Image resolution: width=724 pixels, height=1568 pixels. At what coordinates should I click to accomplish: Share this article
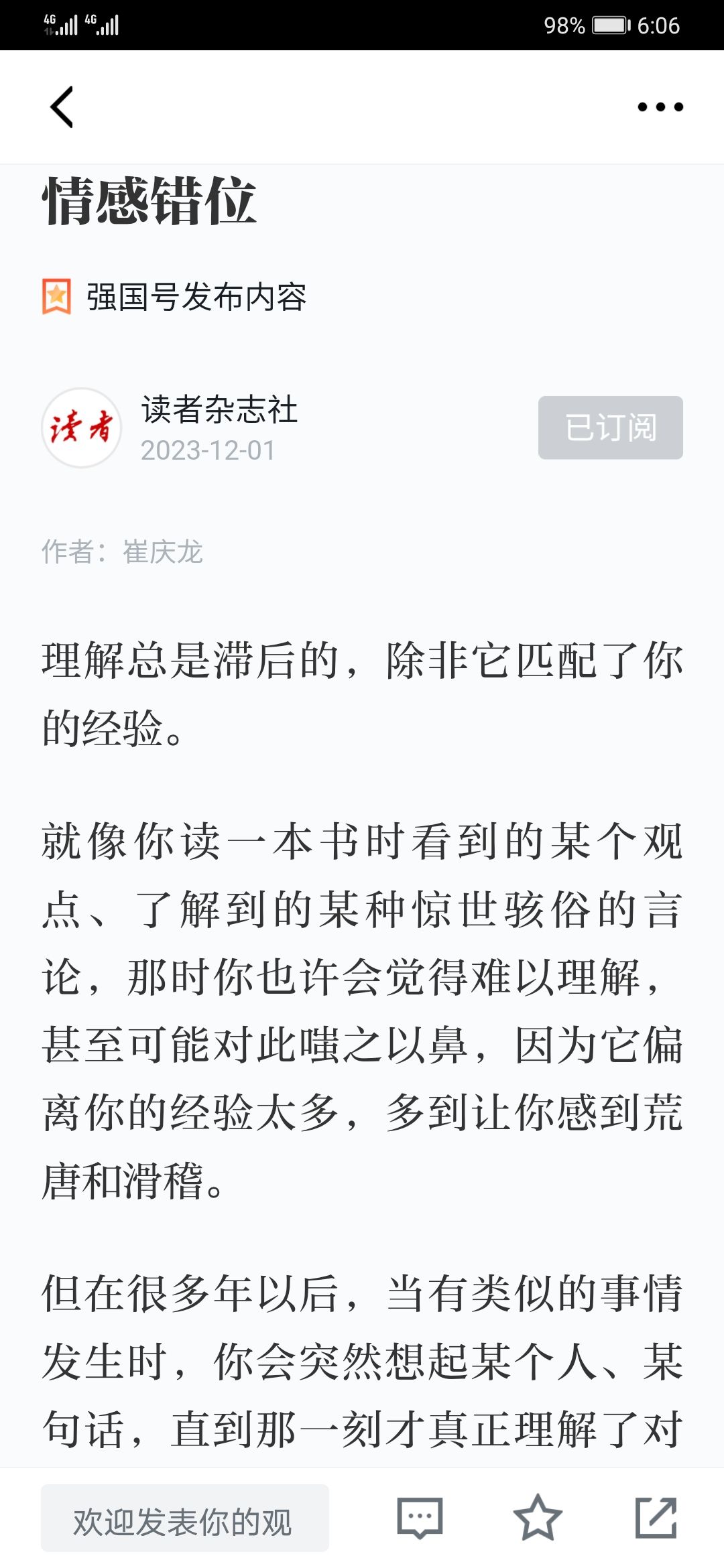[656, 1518]
